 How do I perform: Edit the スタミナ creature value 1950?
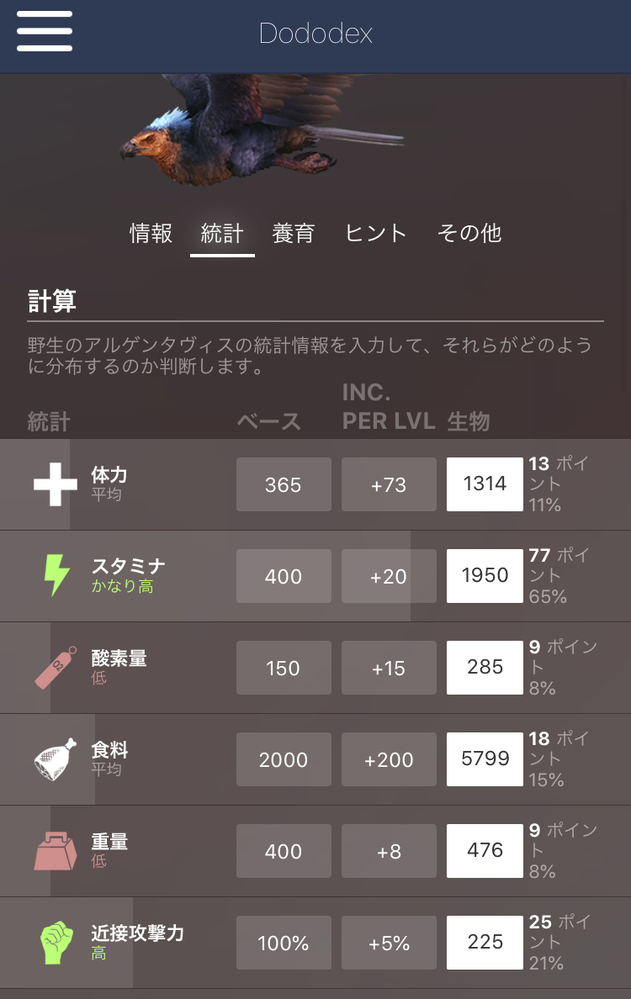click(x=485, y=576)
